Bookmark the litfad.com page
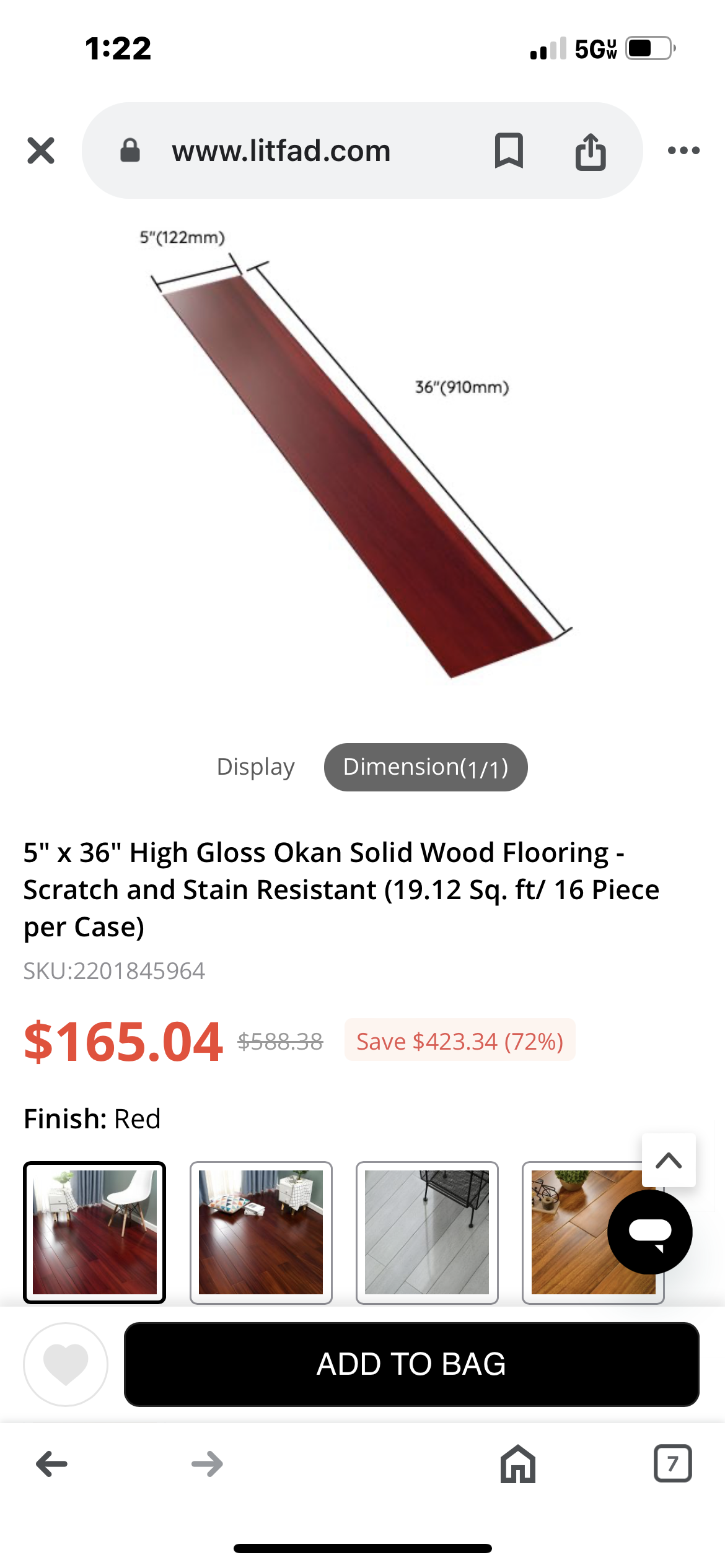 [x=509, y=150]
